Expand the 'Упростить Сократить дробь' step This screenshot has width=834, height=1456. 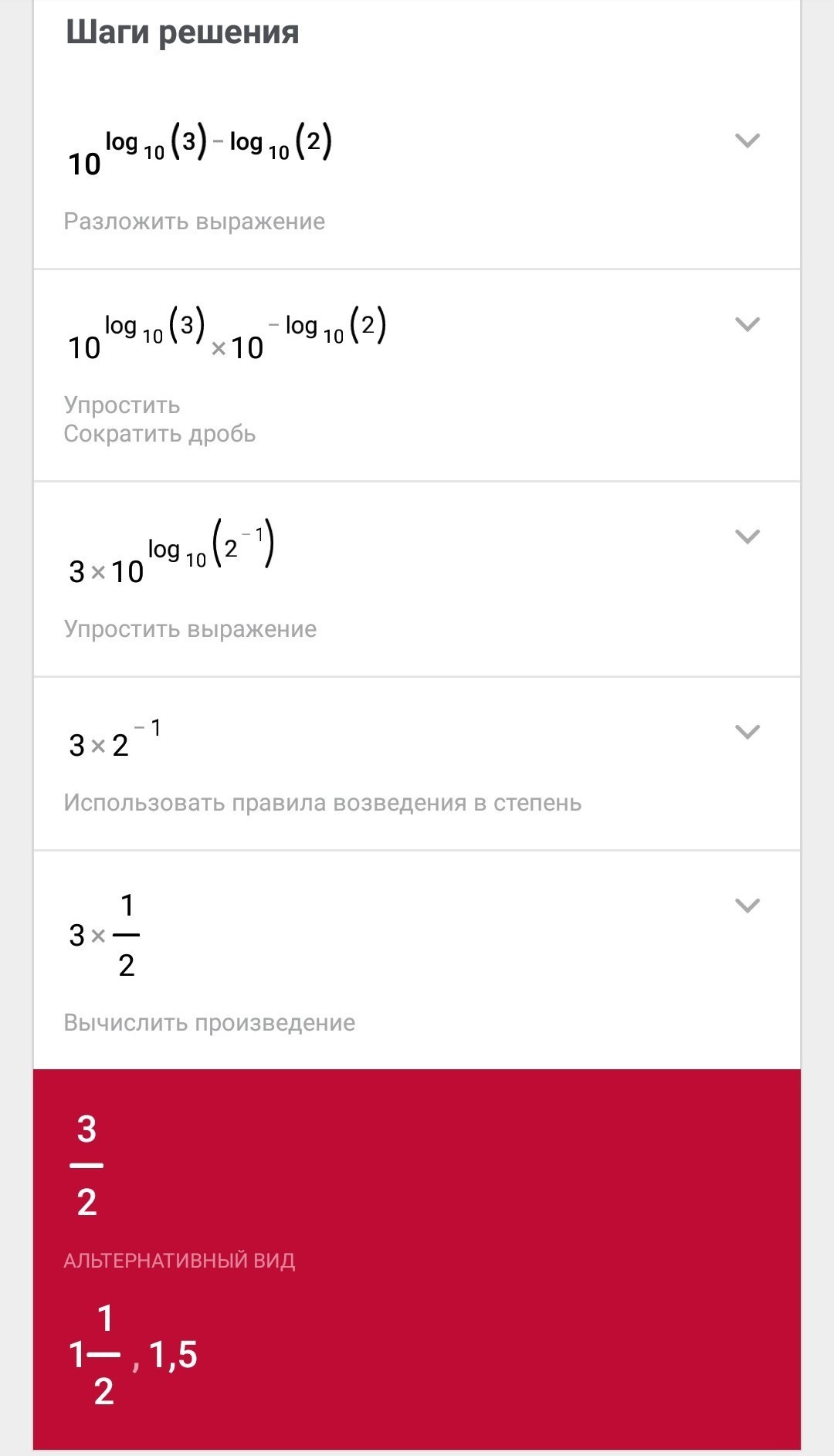[747, 324]
